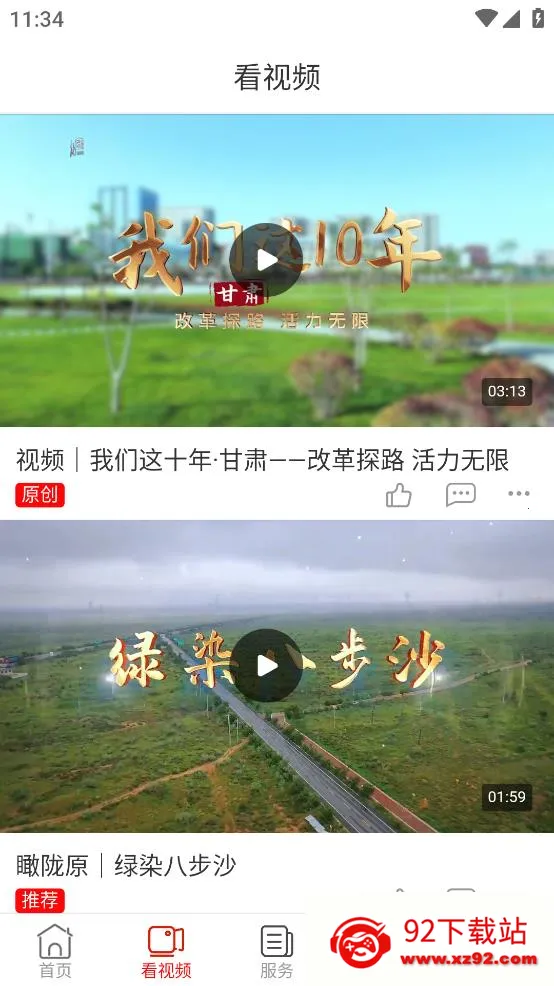Go to the 首页 tab
The width and height of the screenshot is (554, 986).
click(x=55, y=951)
